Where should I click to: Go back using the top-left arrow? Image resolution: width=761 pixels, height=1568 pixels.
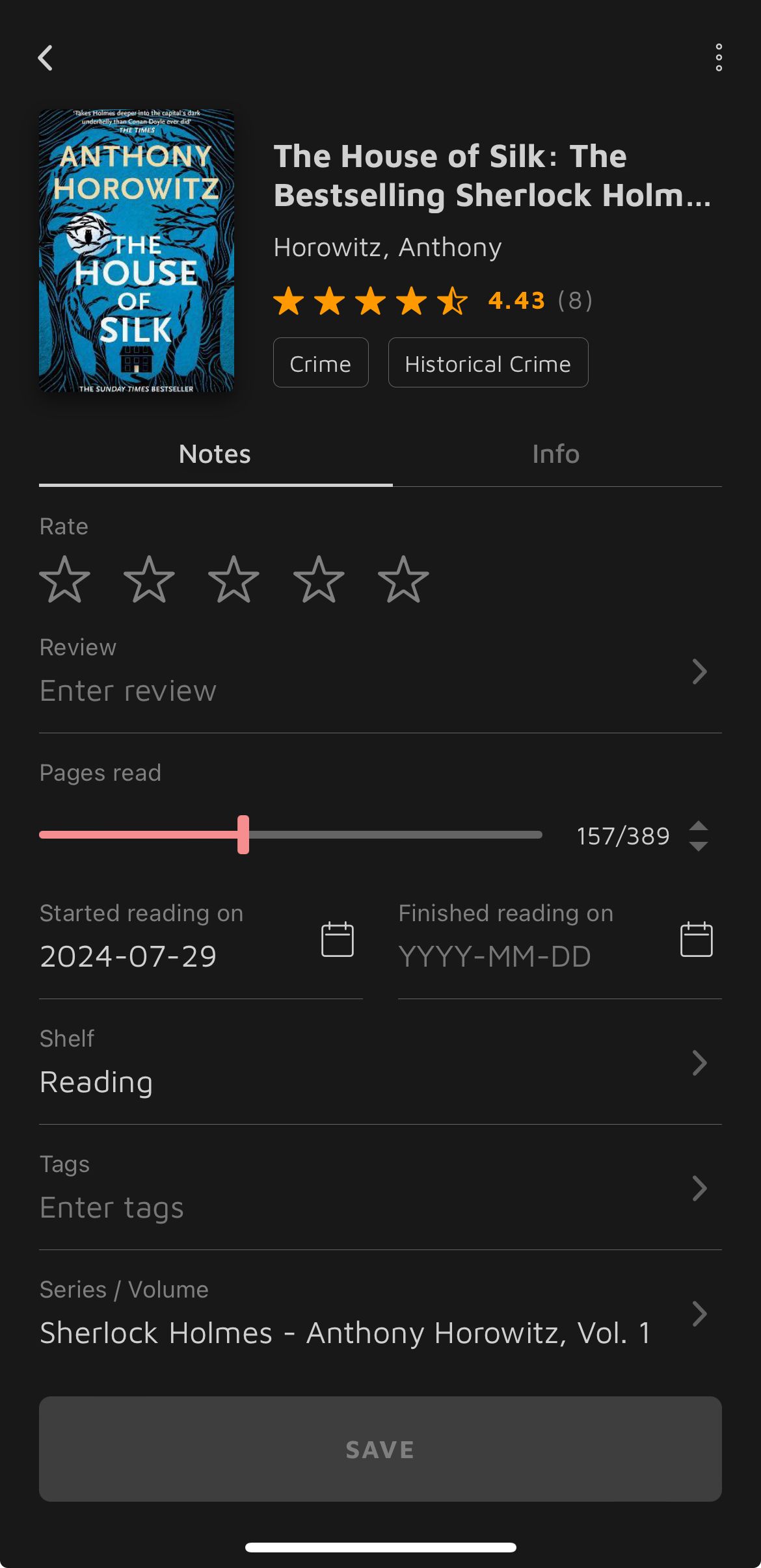pyautogui.click(x=46, y=59)
